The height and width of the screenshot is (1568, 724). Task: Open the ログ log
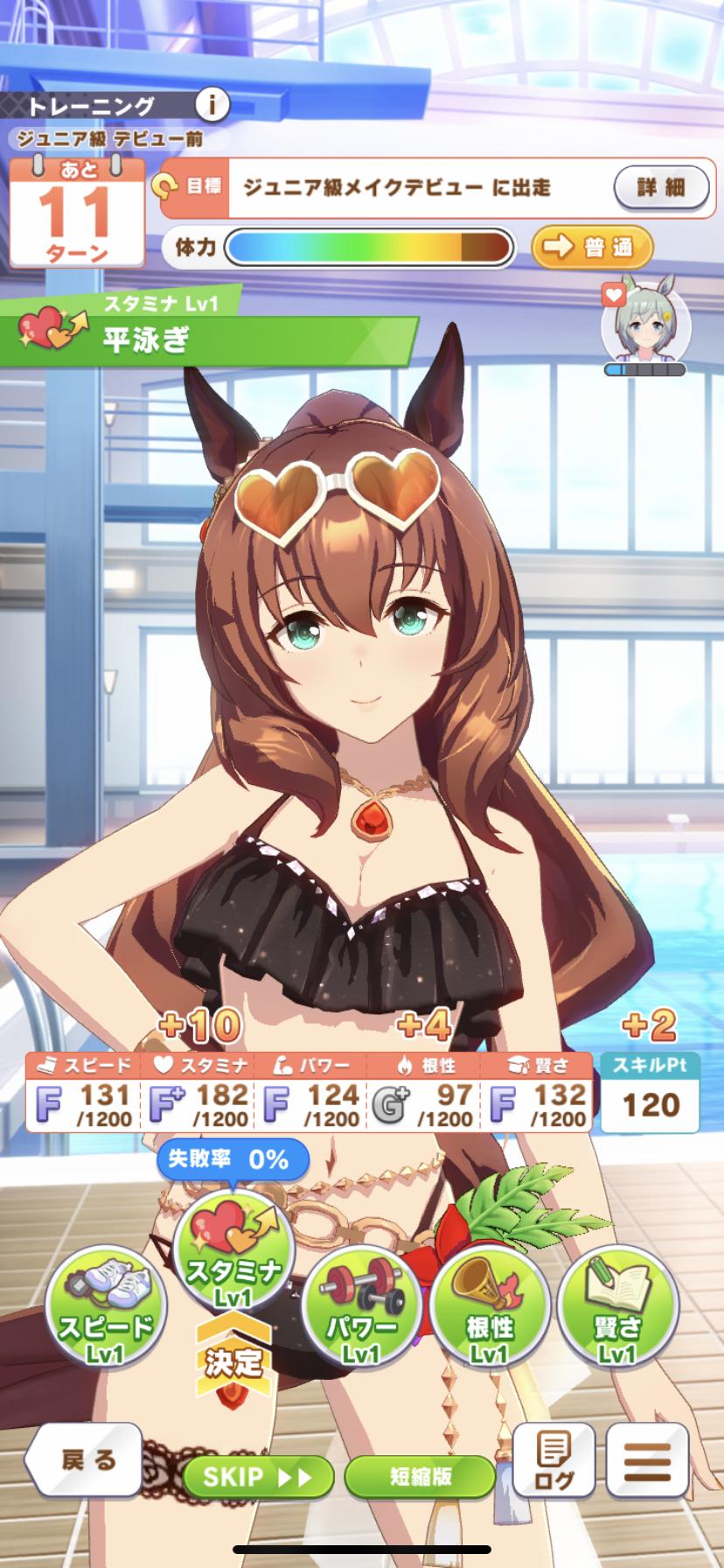click(553, 1459)
